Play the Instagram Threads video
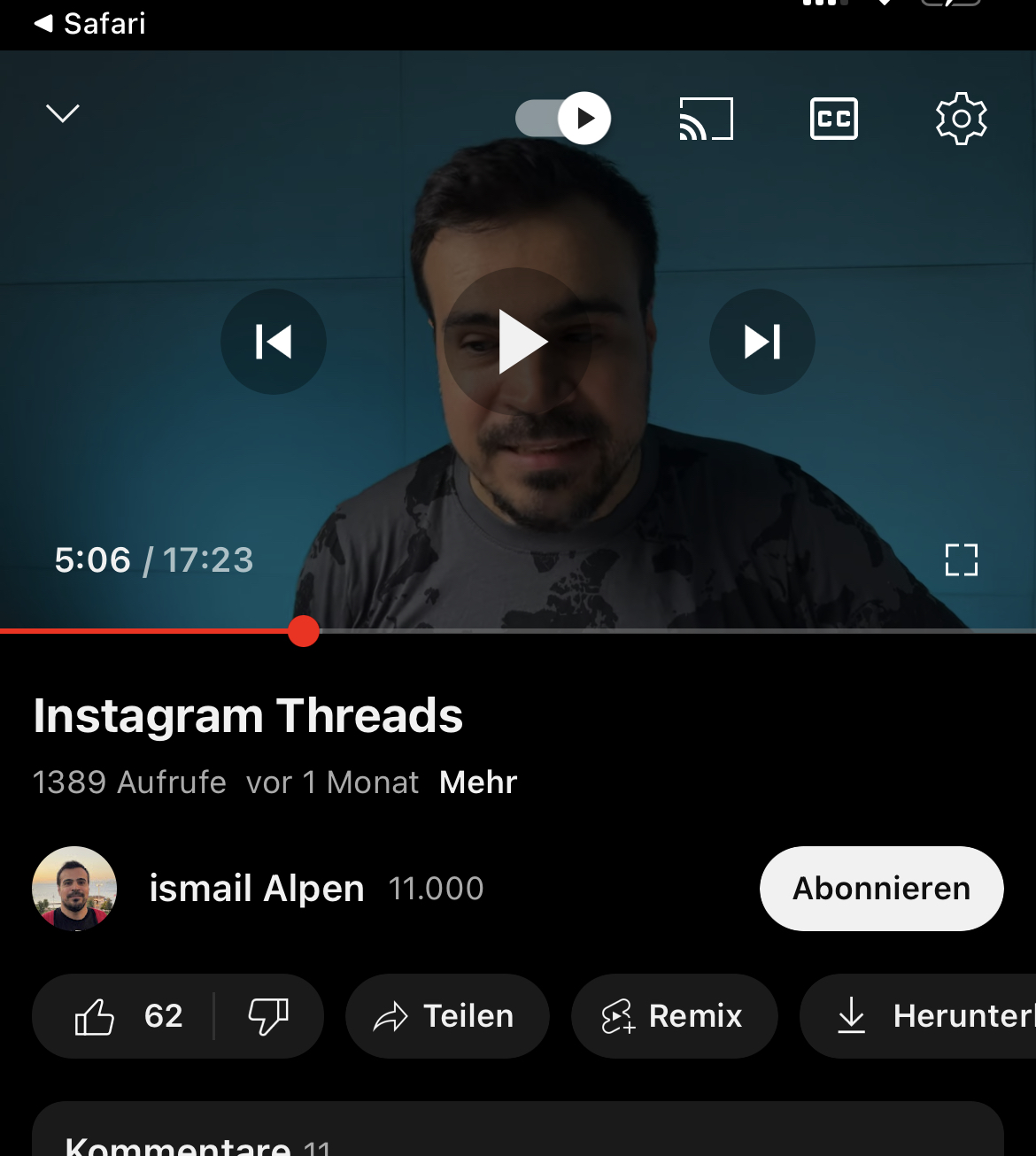1036x1156 pixels. (519, 342)
